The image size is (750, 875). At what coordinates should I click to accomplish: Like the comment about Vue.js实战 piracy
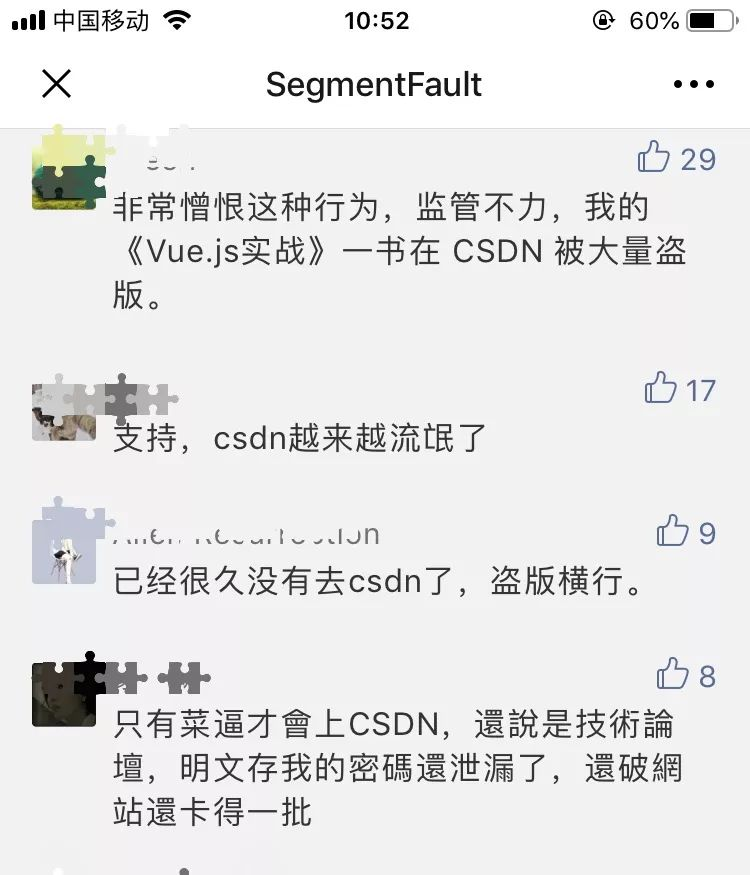(655, 157)
